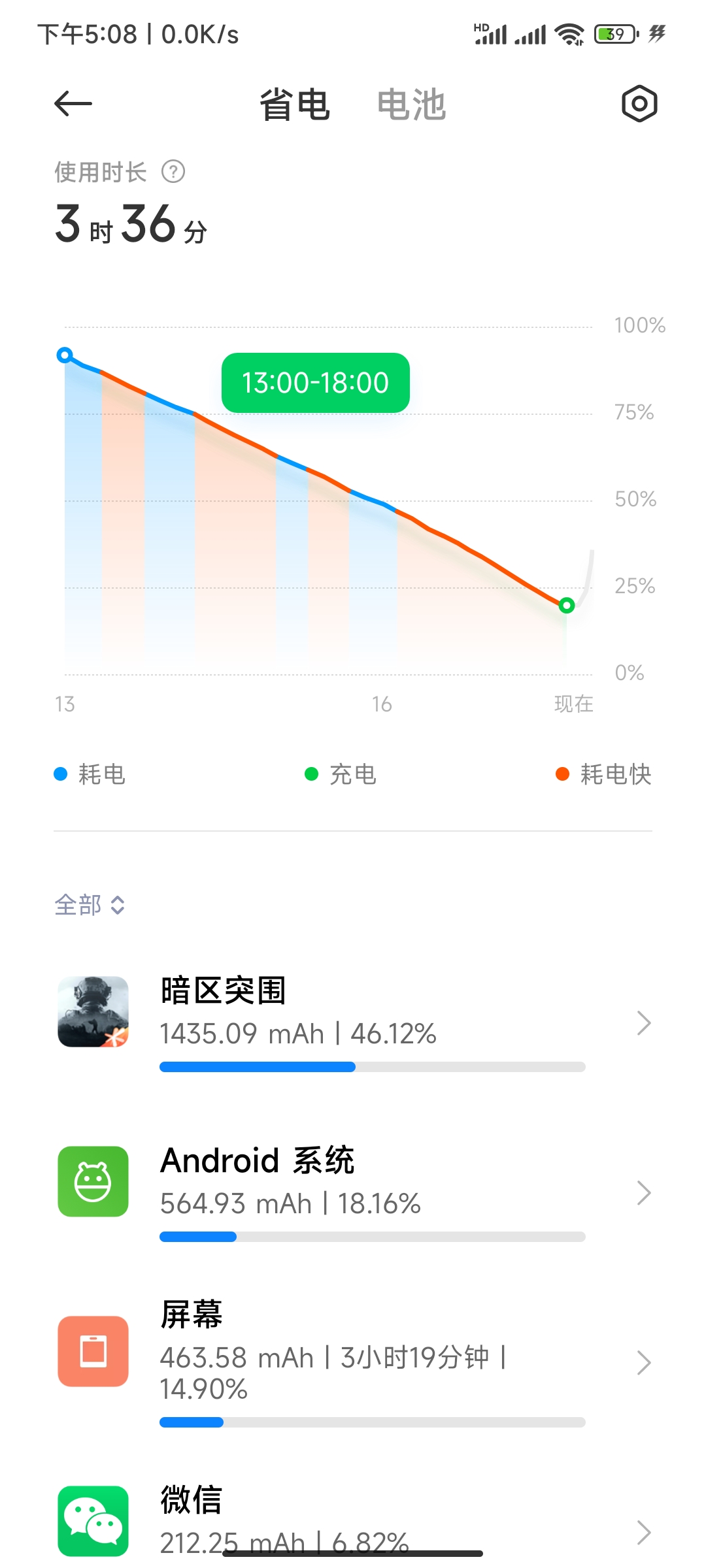Select the 省电 tab

295,105
